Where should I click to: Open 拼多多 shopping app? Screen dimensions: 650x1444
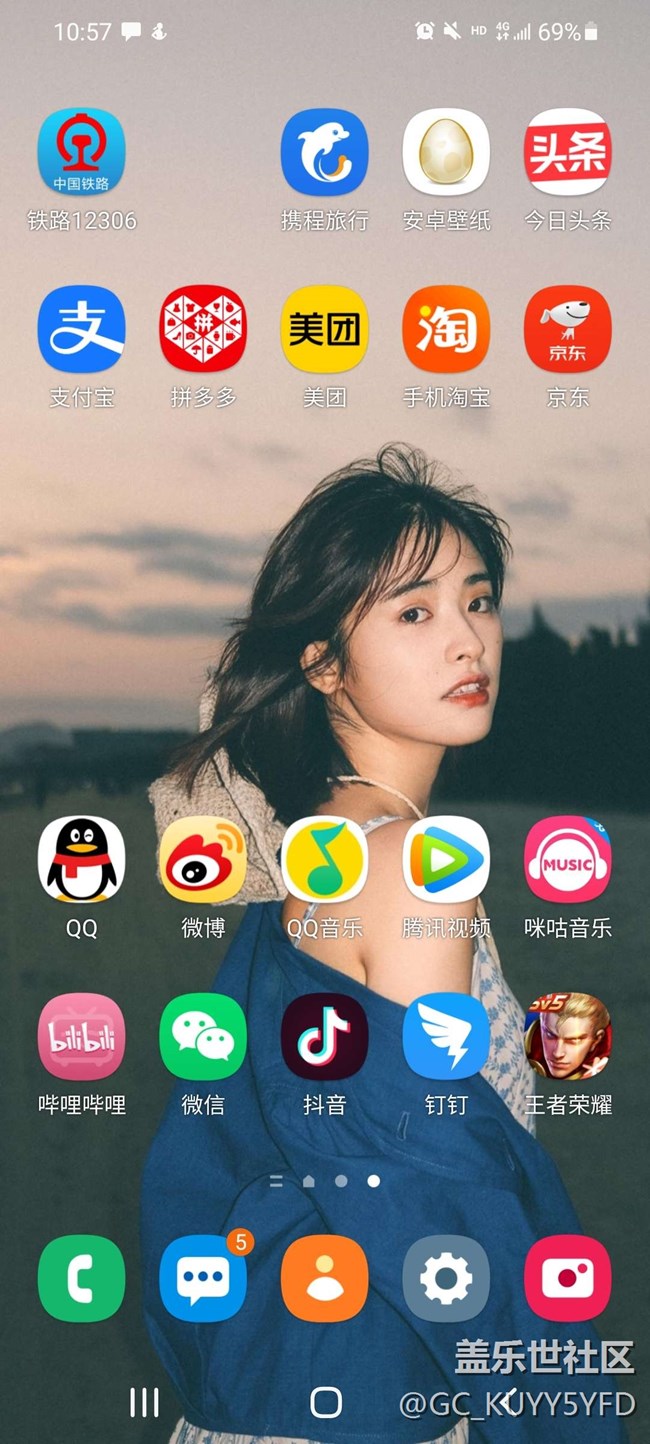click(203, 329)
